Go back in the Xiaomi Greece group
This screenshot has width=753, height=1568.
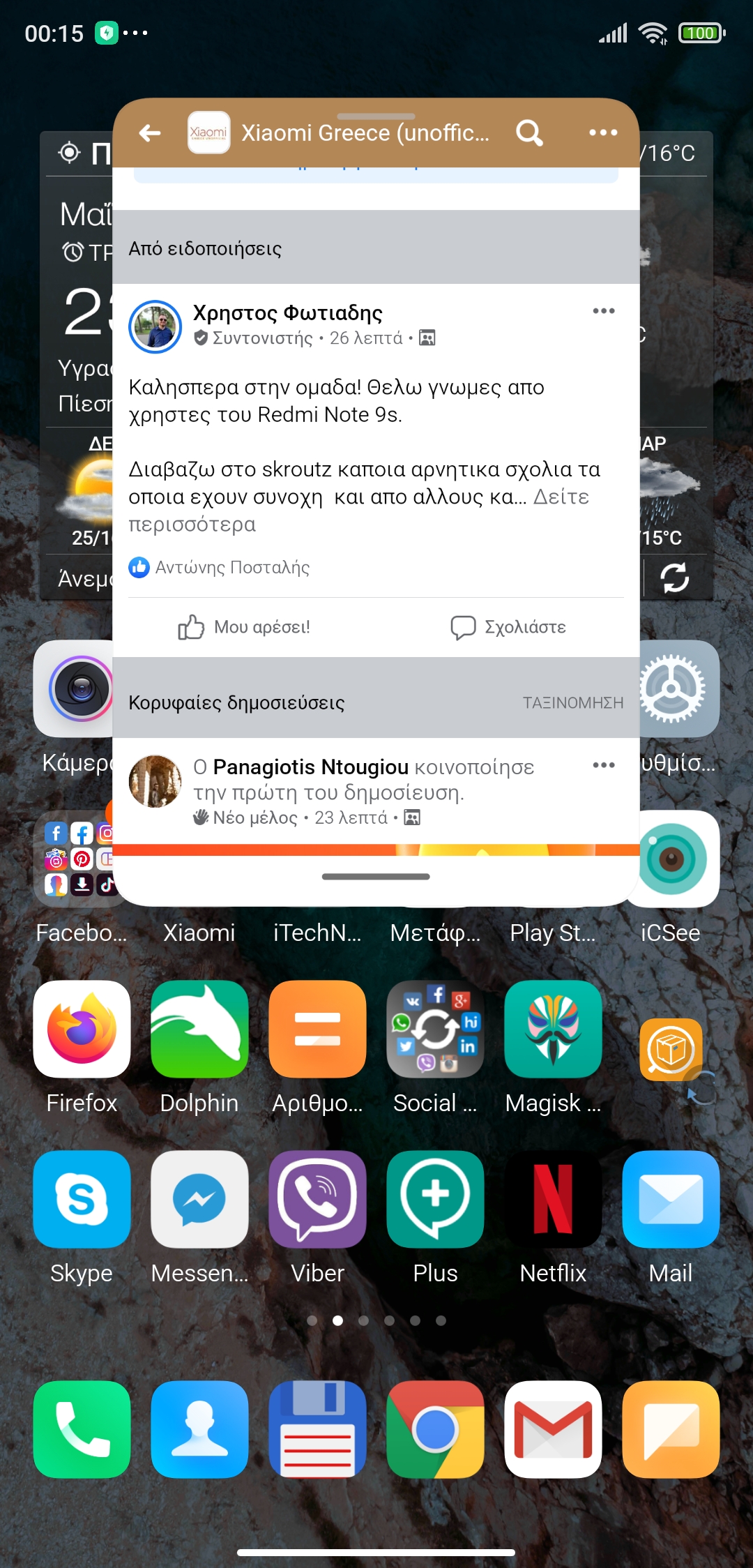[x=150, y=133]
